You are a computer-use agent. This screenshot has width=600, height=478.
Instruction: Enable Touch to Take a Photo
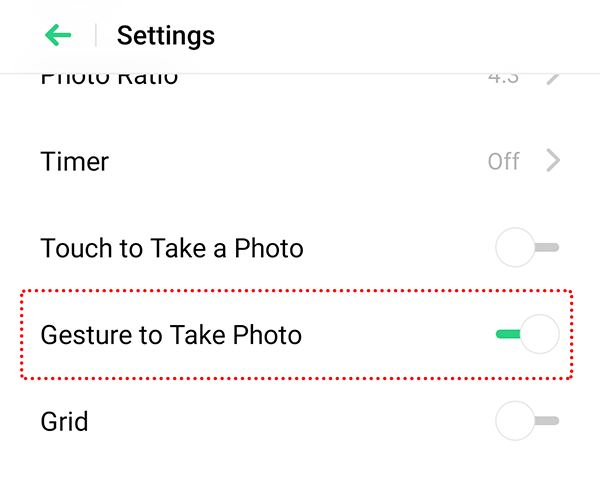tap(527, 248)
